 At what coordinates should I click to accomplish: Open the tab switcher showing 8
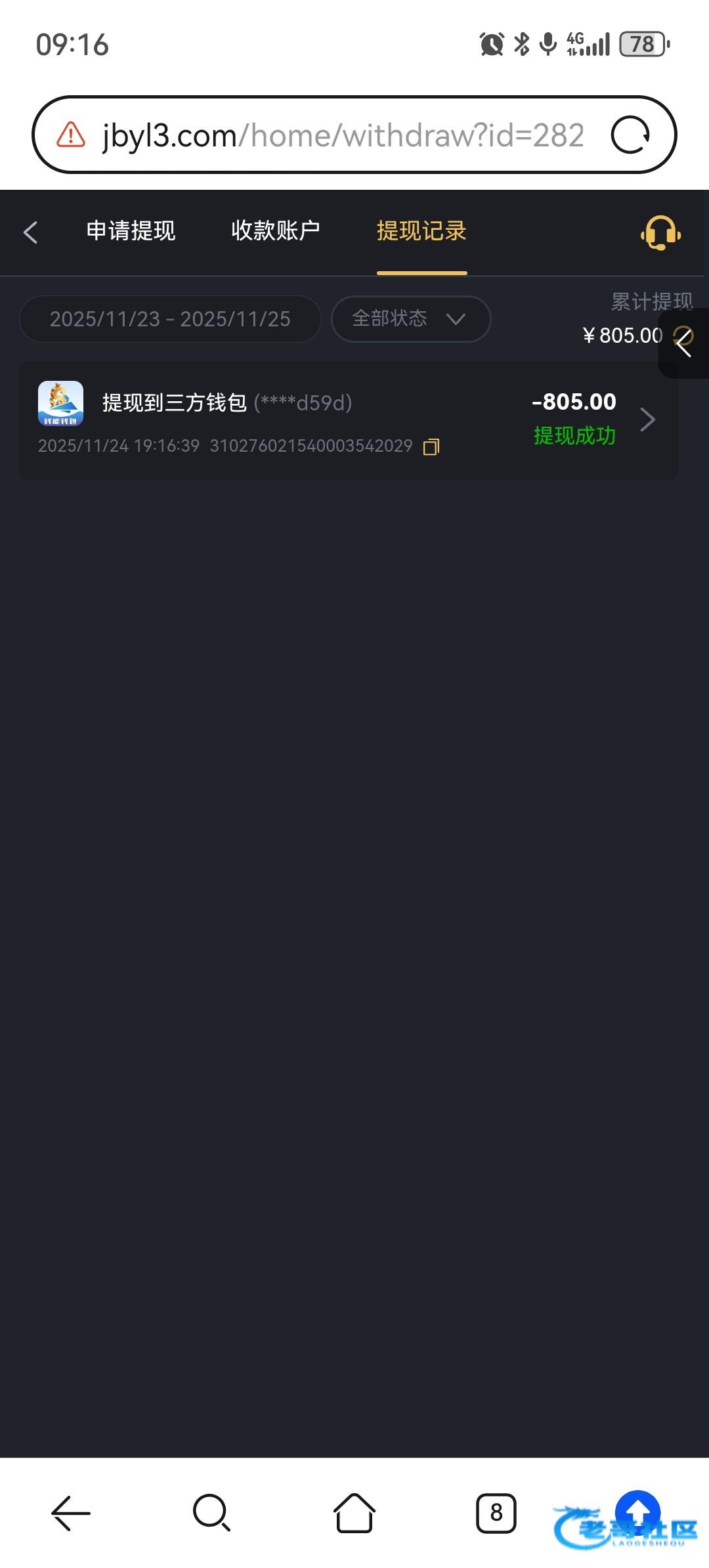(496, 1513)
